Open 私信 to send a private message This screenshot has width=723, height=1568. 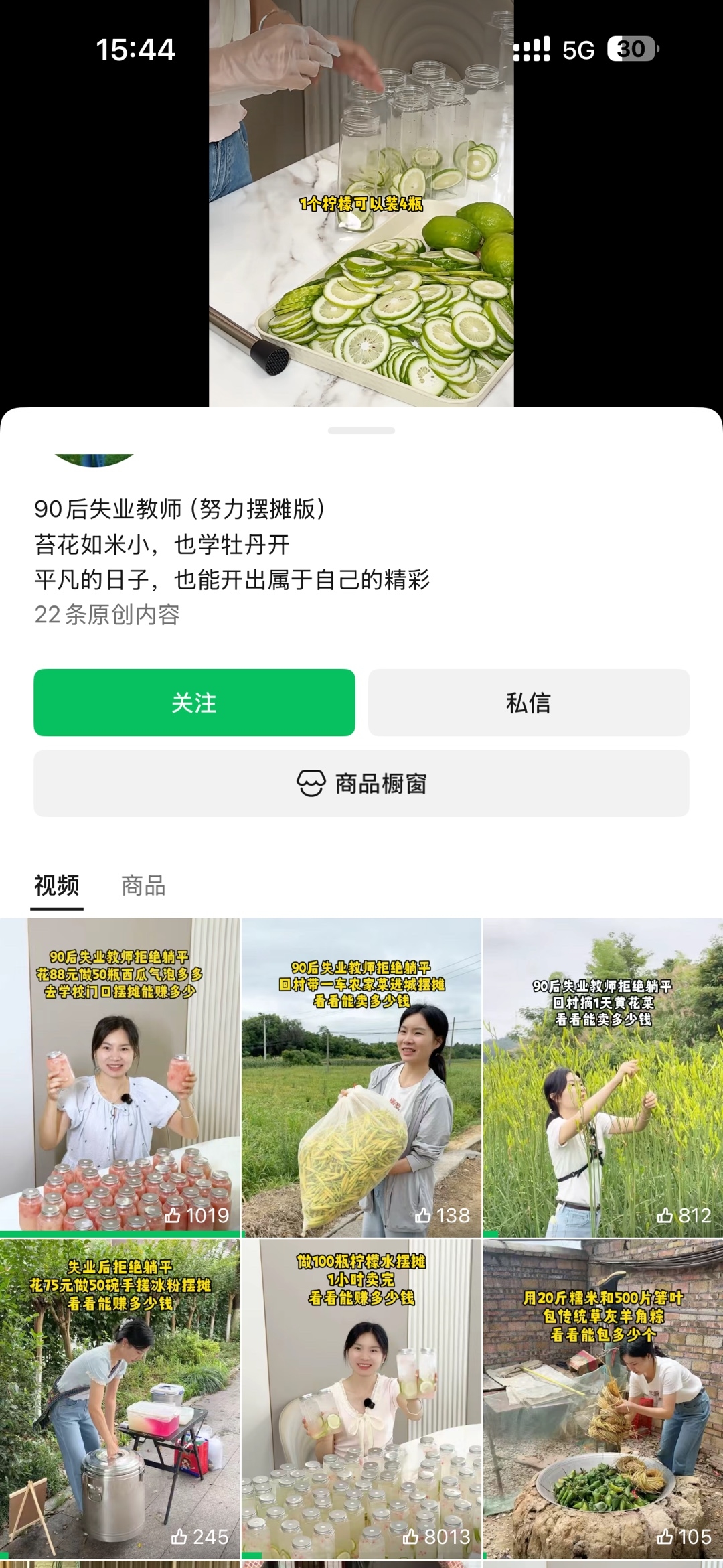click(529, 703)
